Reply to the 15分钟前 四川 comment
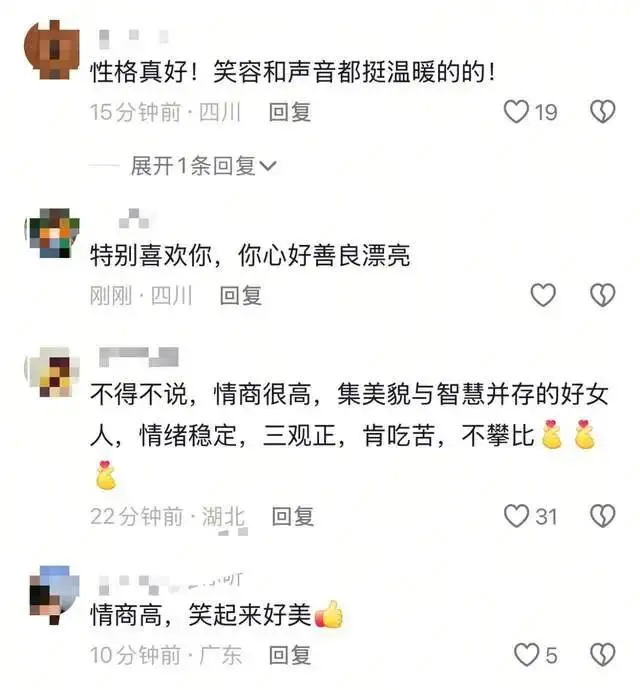Viewport: 640px width, 690px height. point(290,113)
